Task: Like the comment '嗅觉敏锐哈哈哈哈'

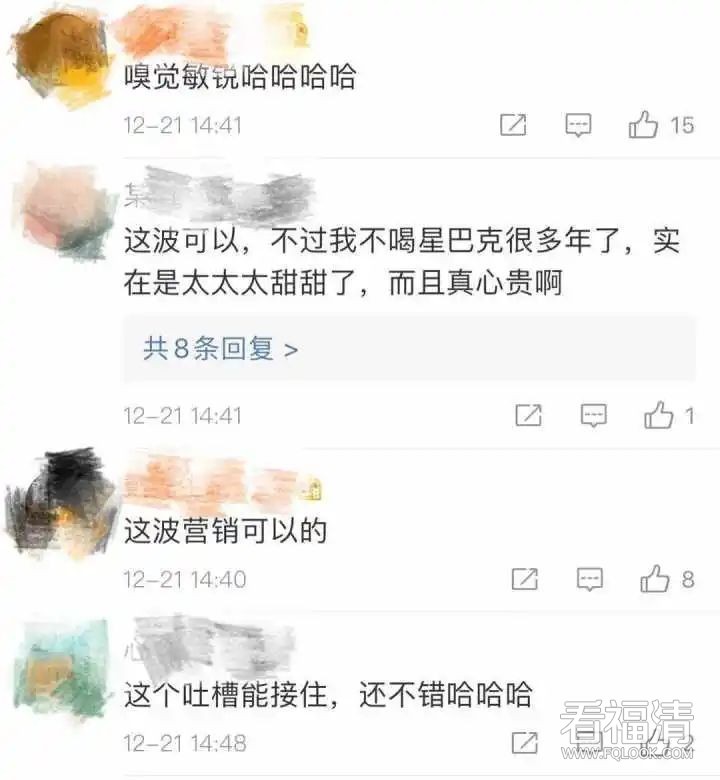Action: pos(643,125)
